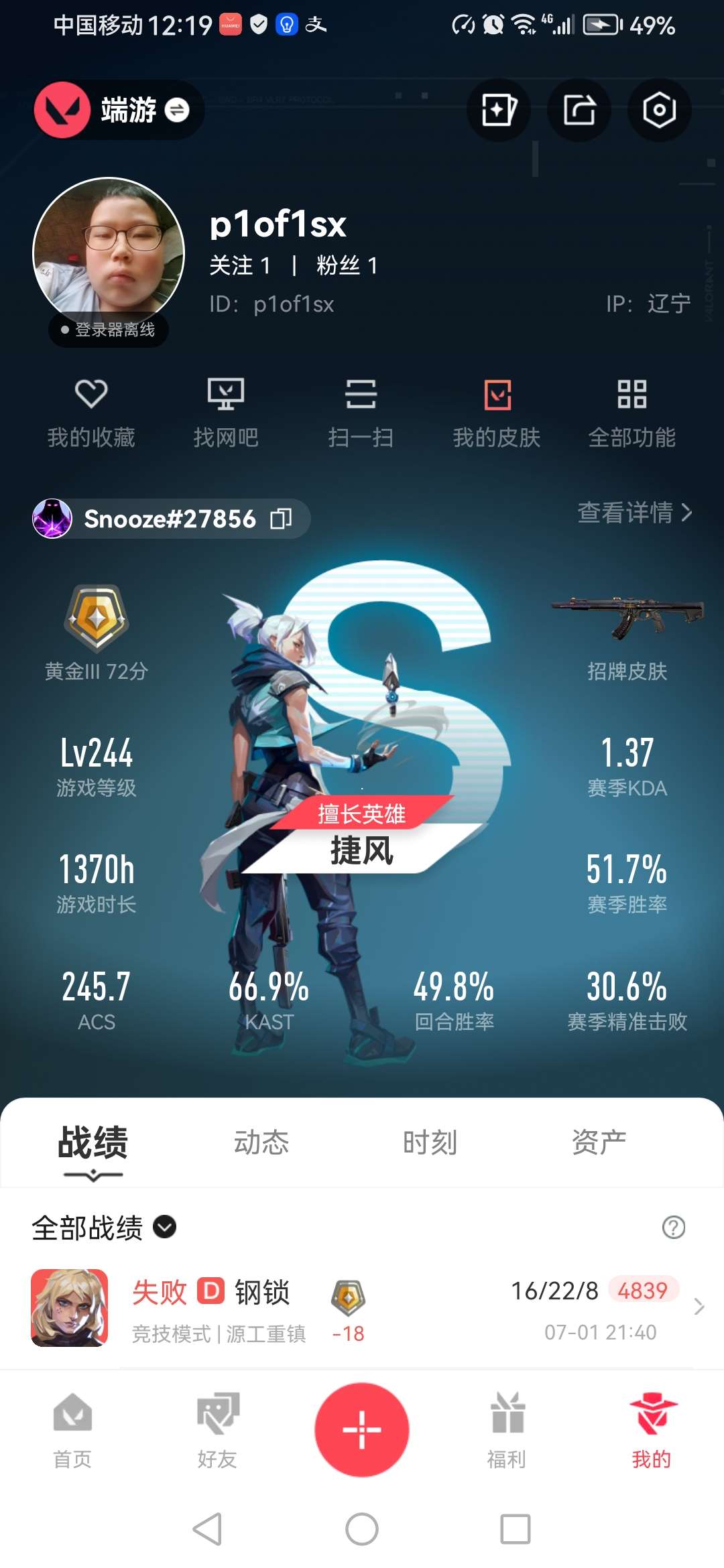Viewport: 724px width, 1568px height.
Task: Open help question mark icon
Action: tap(673, 1227)
